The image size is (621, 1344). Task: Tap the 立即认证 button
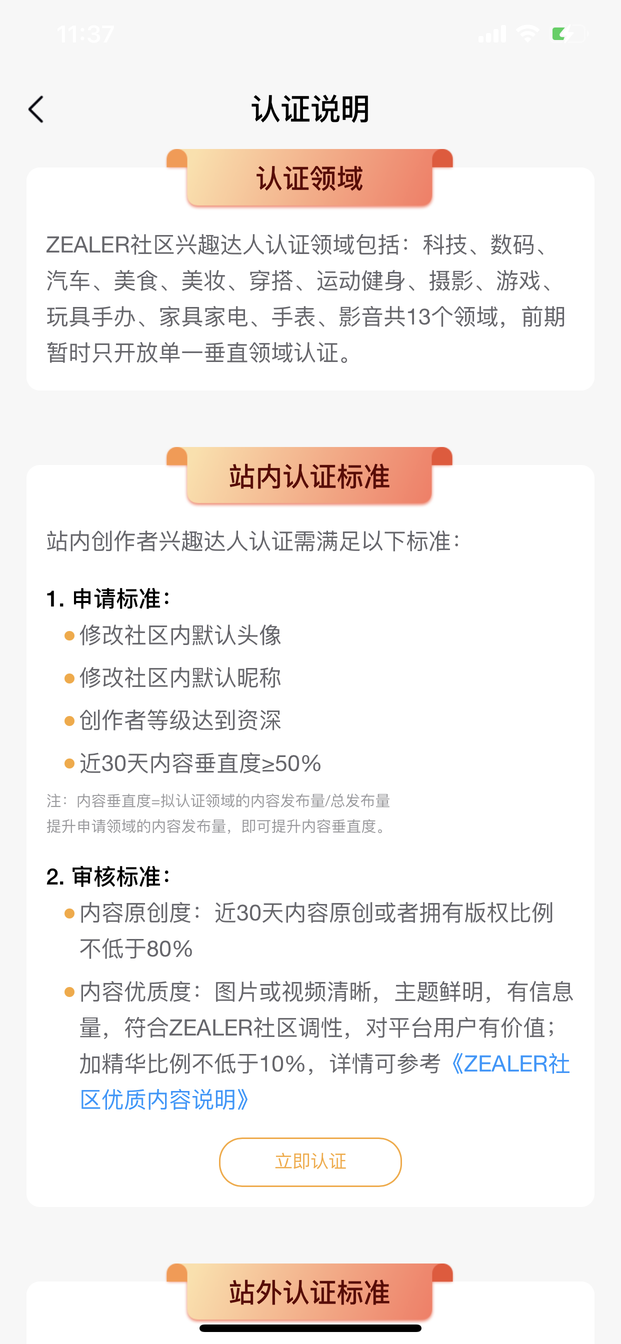pos(310,1162)
